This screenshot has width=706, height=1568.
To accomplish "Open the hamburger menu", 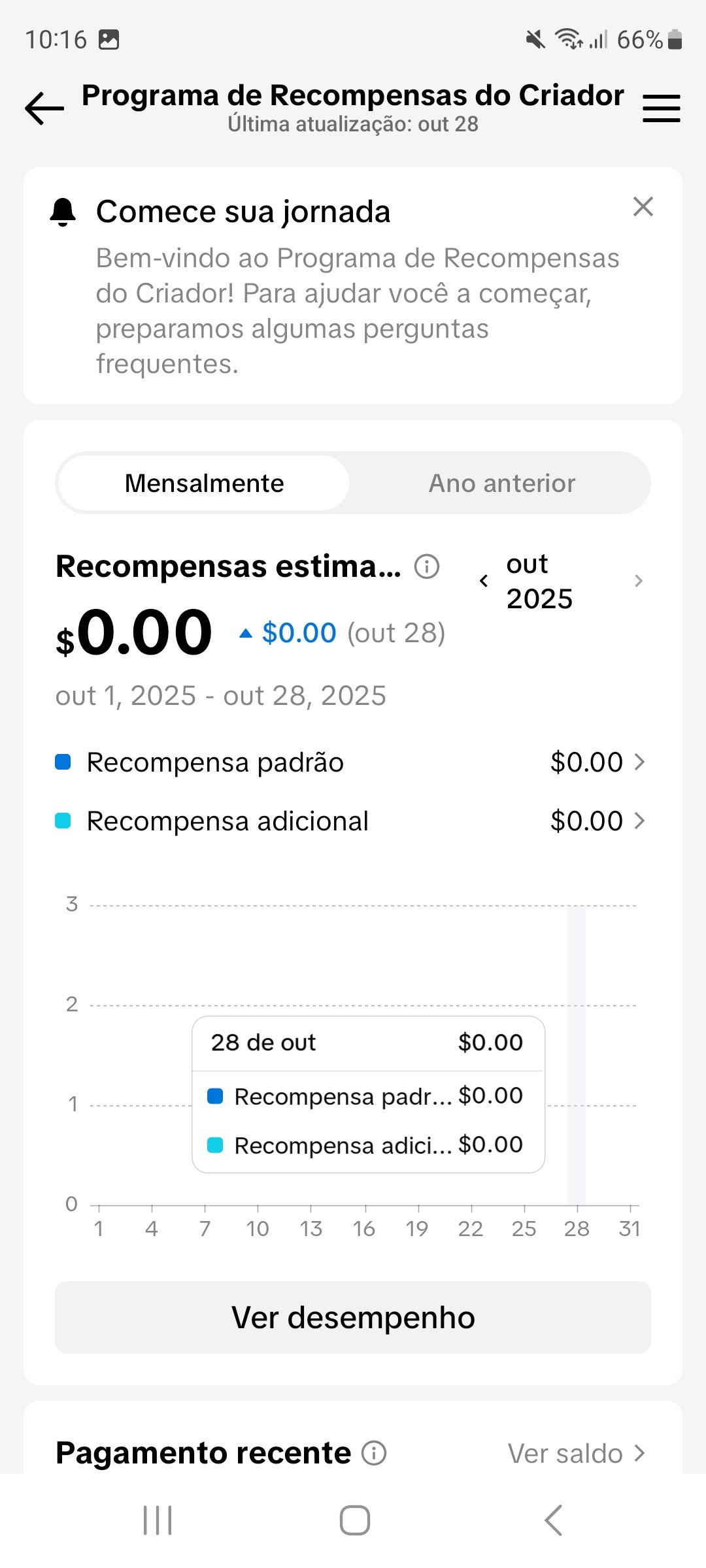I will (x=661, y=108).
